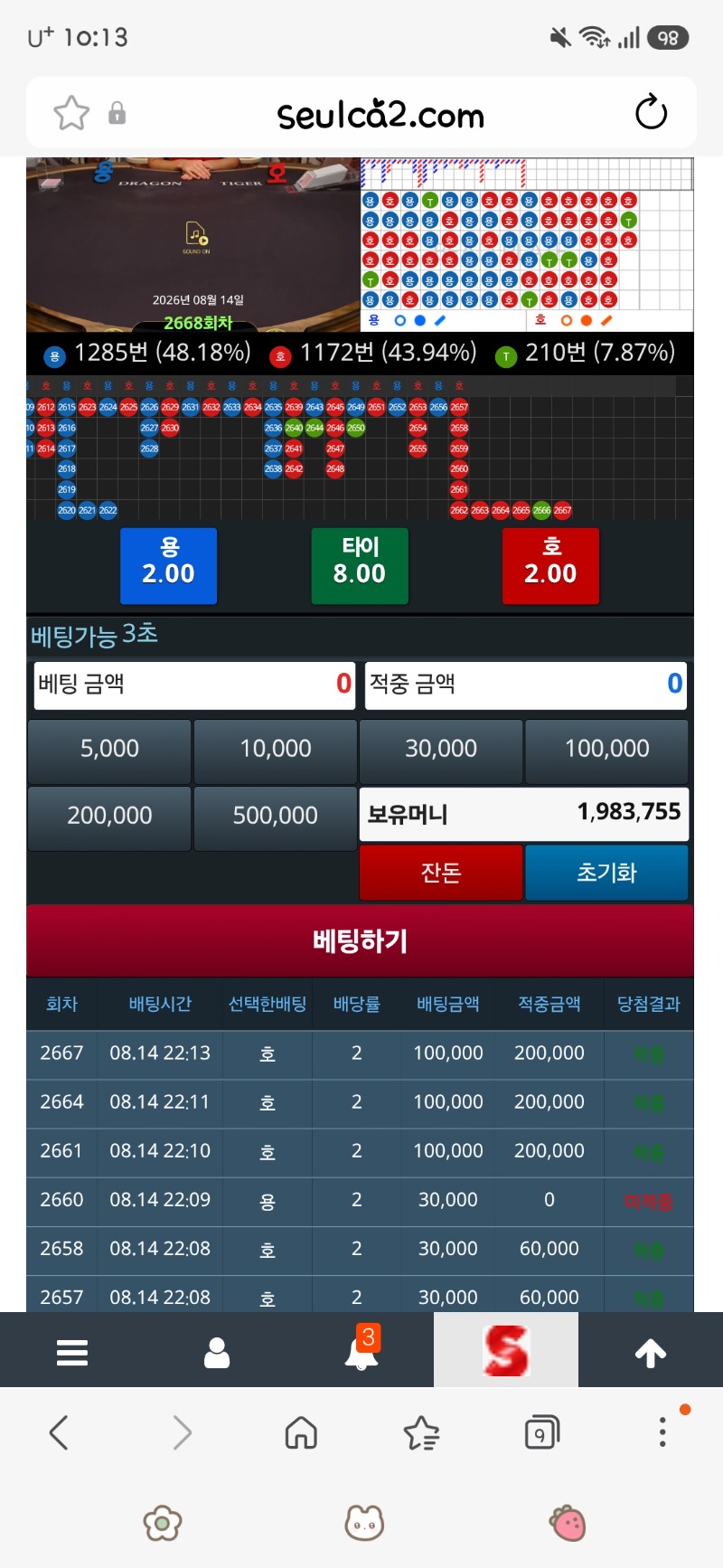Bookmark this page with the star icon
This screenshot has height=1568, width=723.
coord(71,113)
